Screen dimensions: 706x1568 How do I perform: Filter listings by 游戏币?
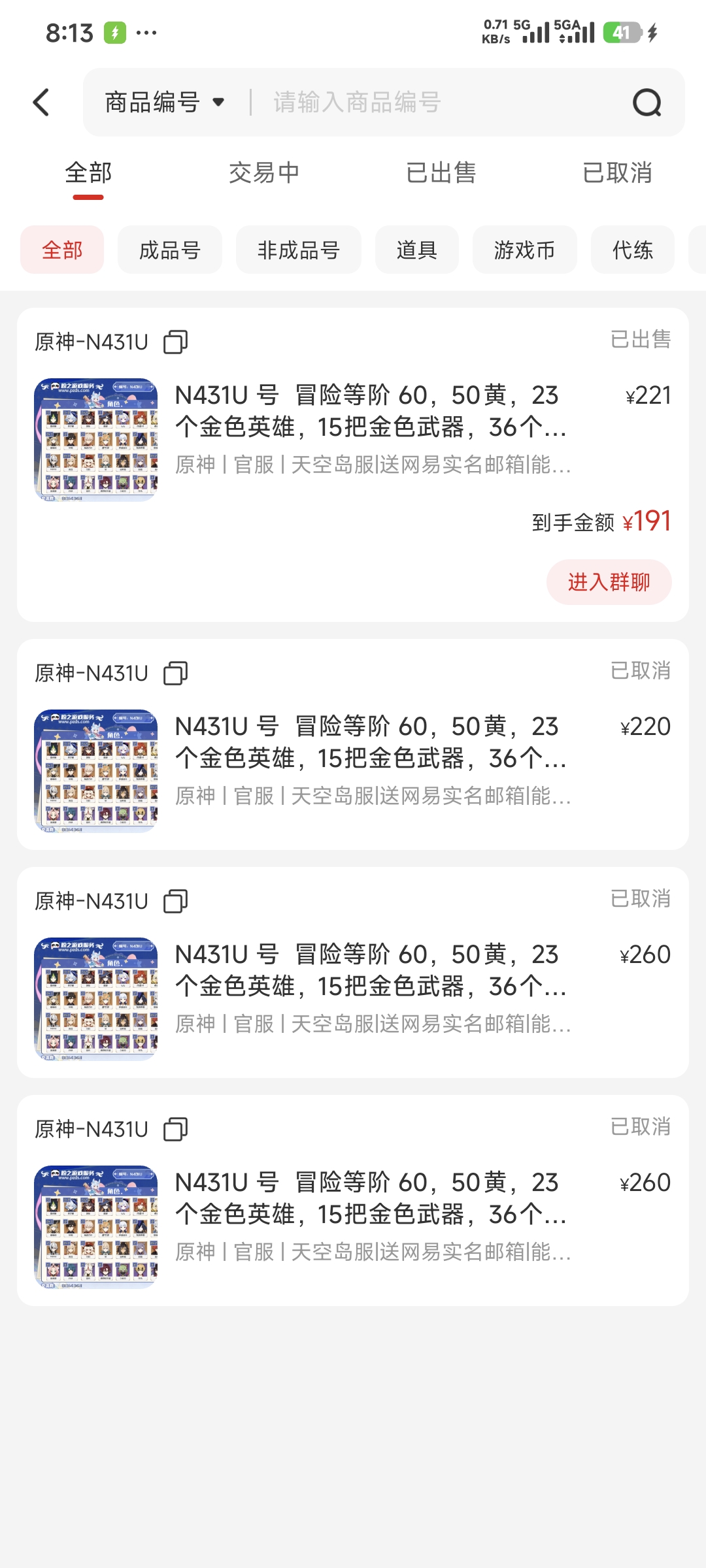click(x=525, y=250)
